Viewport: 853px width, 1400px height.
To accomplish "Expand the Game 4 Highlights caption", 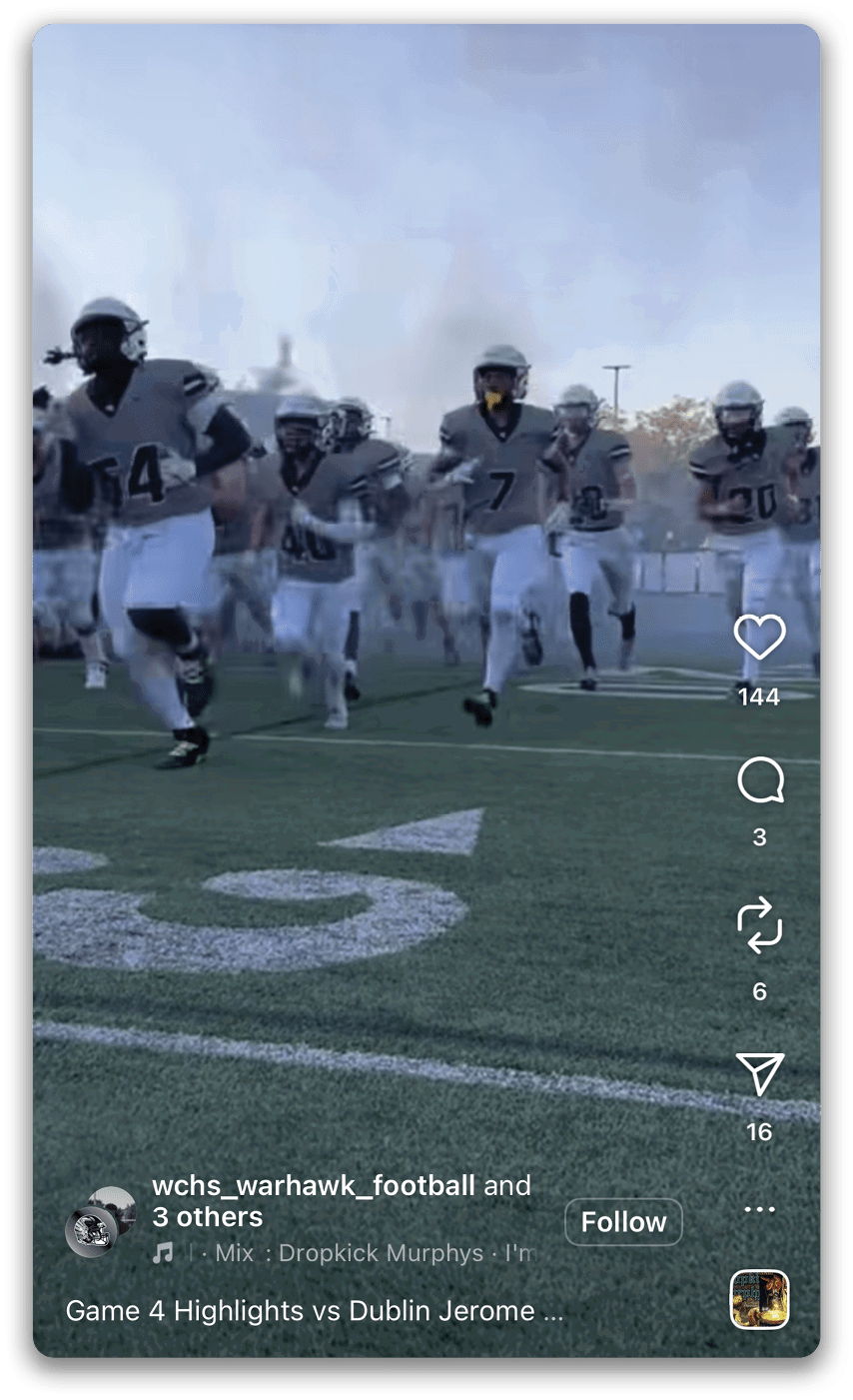I will point(315,1311).
